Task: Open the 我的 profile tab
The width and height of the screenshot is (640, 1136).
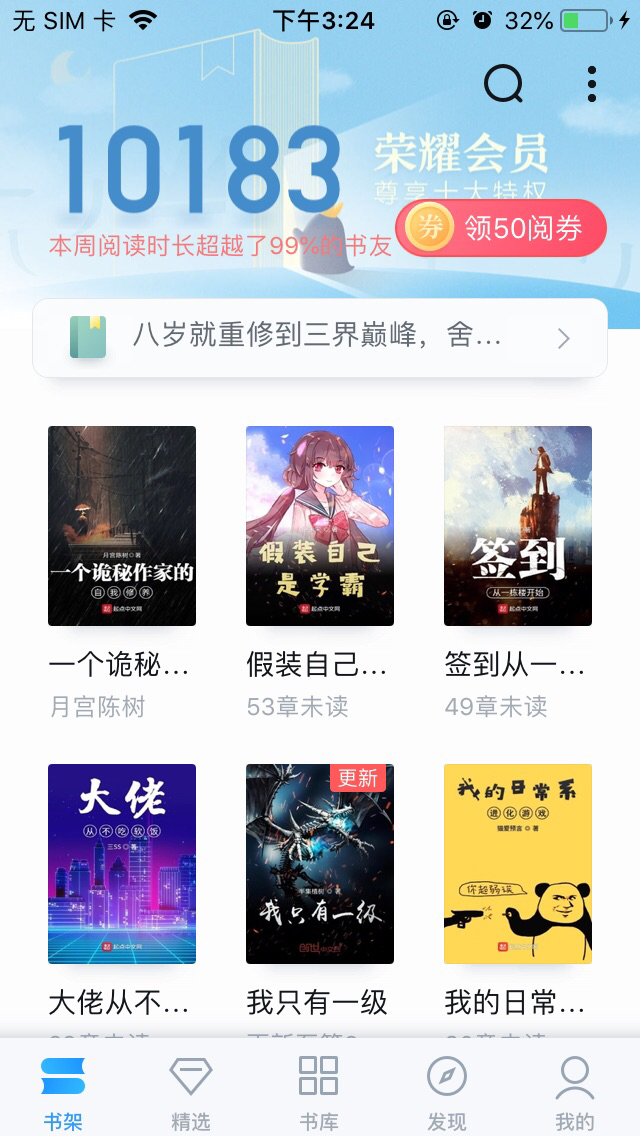Action: (x=575, y=1092)
